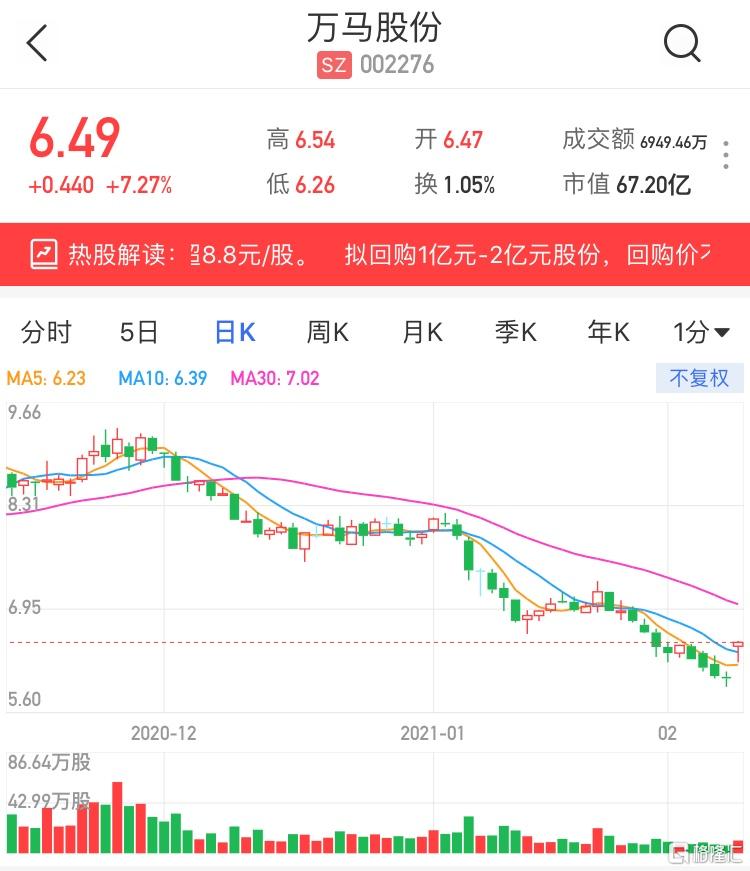Expand the 1分 minute interval dropdown
Screen dimensions: 750x871
pyautogui.click(x=701, y=332)
